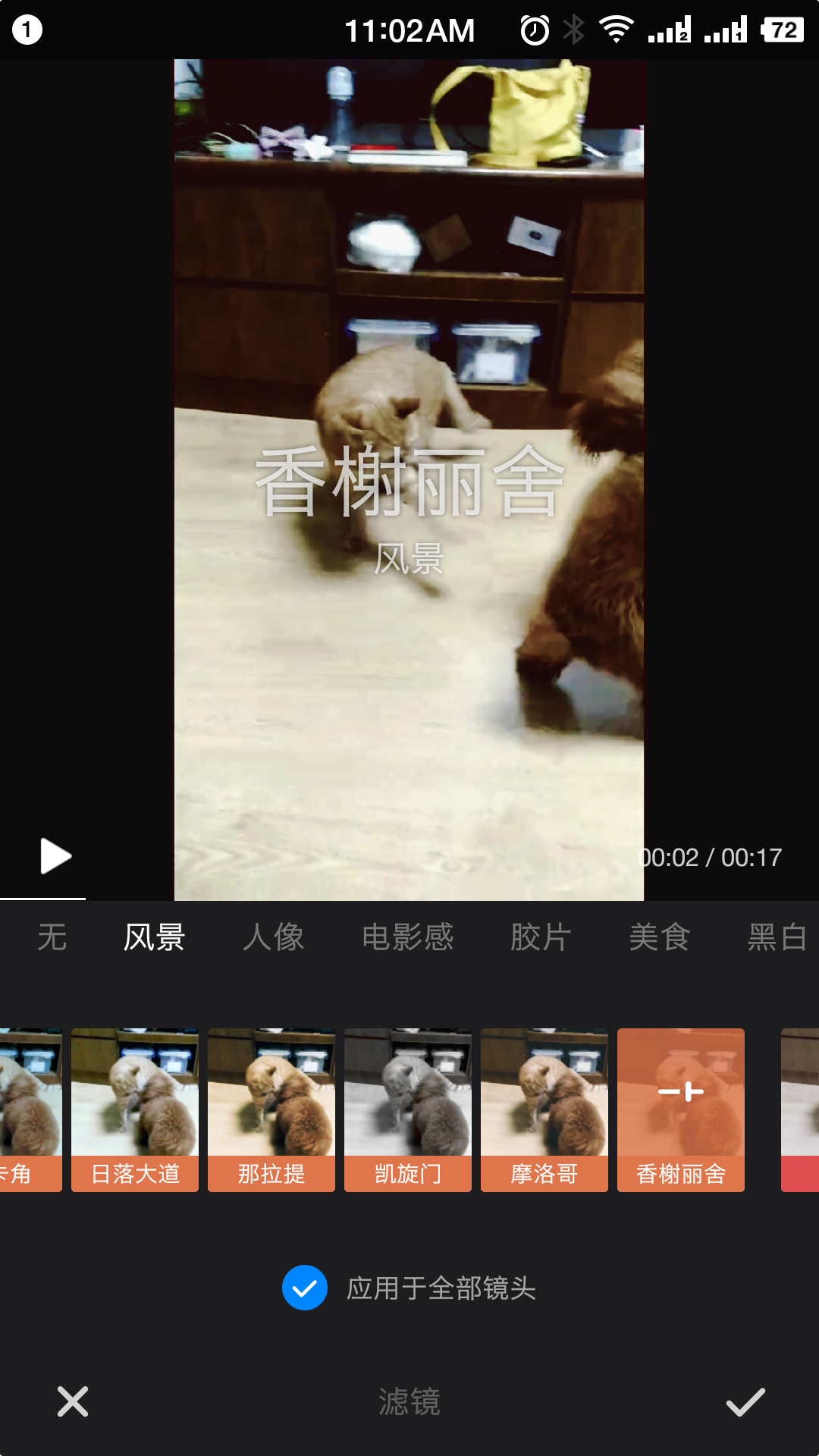Viewport: 819px width, 1456px height.
Task: Confirm the filter with the checkmark
Action: click(x=745, y=1401)
